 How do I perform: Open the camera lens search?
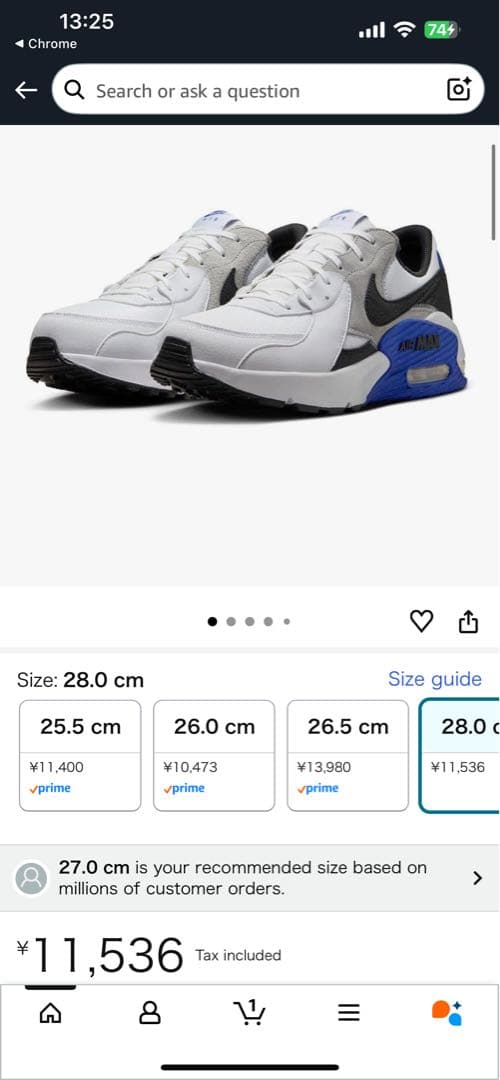pyautogui.click(x=459, y=90)
